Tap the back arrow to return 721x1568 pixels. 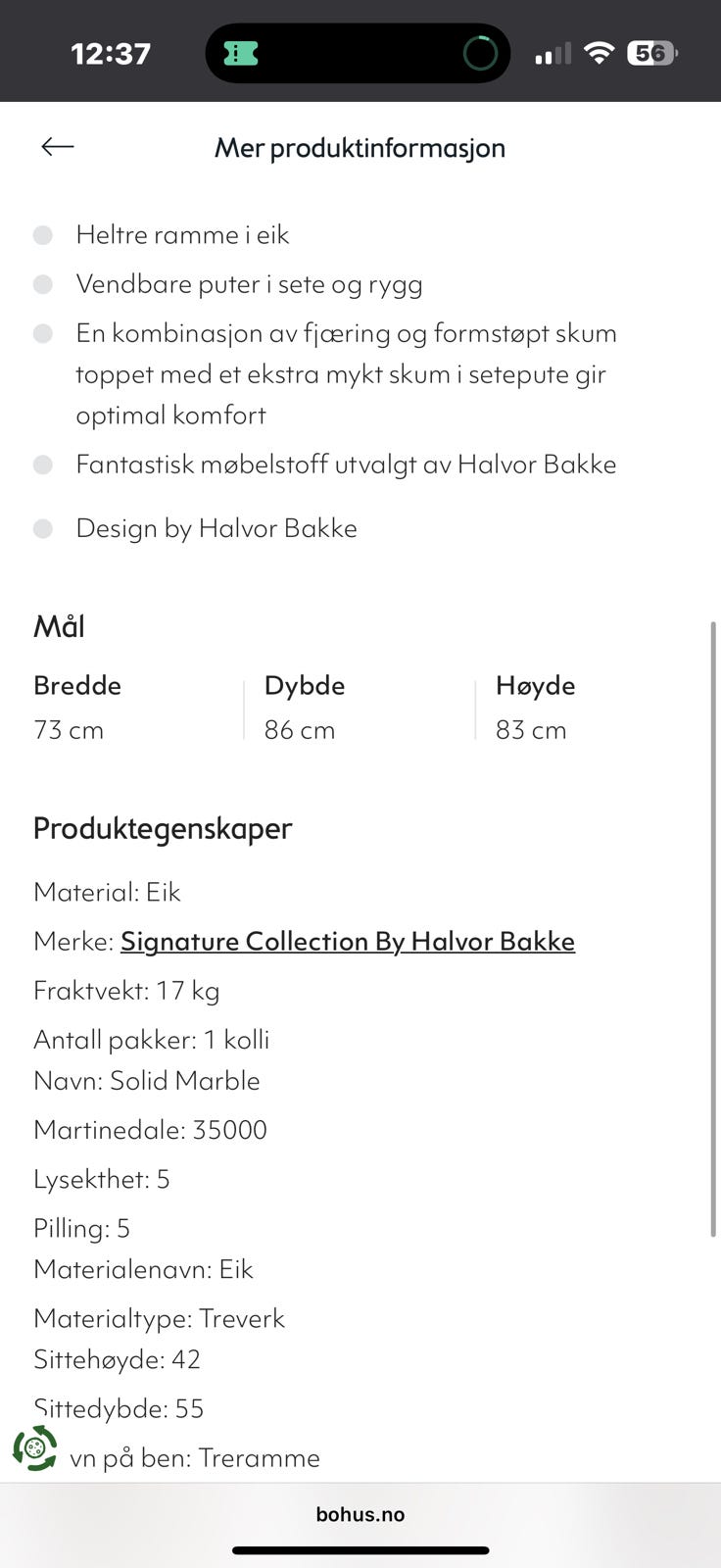(57, 146)
